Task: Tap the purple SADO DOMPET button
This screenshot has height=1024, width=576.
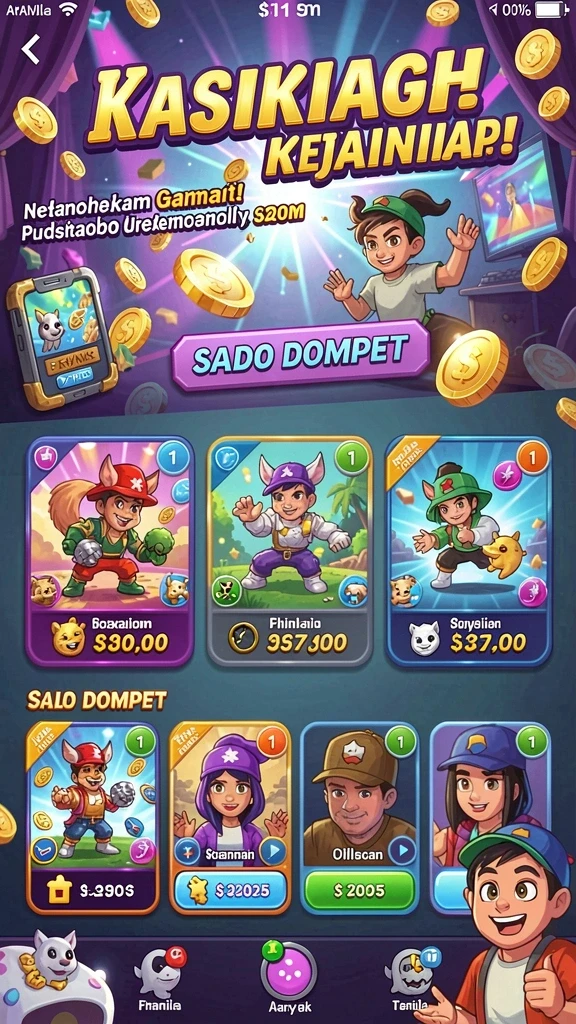Action: click(300, 356)
